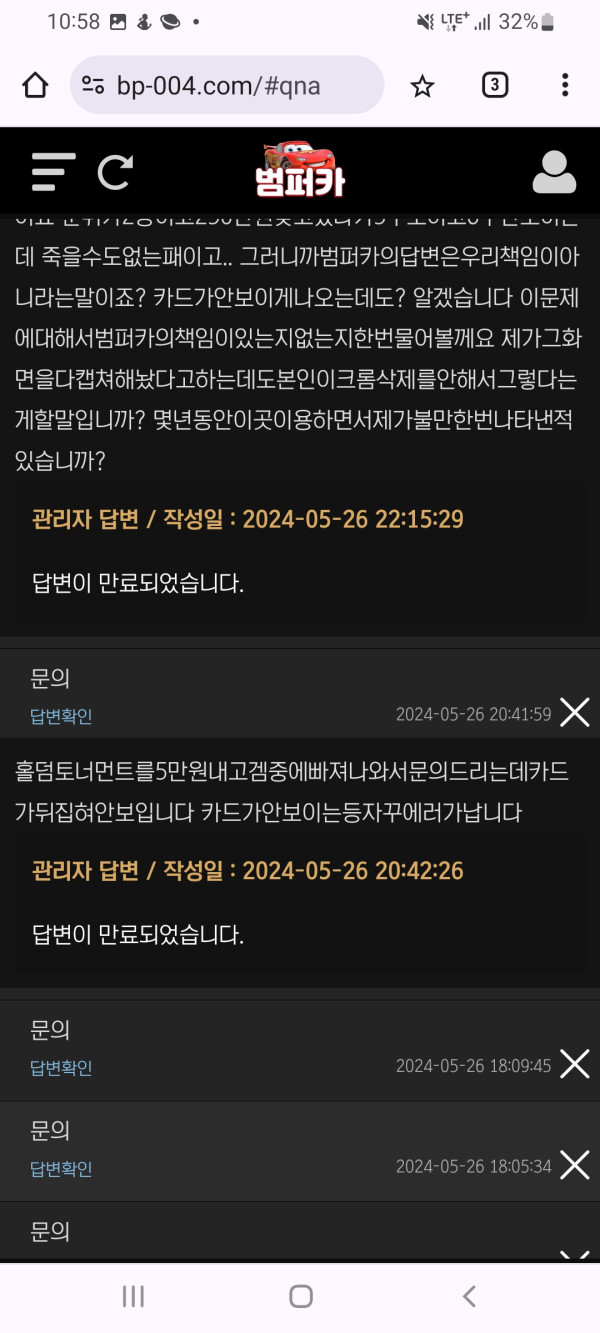Open the tab switcher showing 3 tabs
Screen dimensions: 600x1333
[x=494, y=85]
